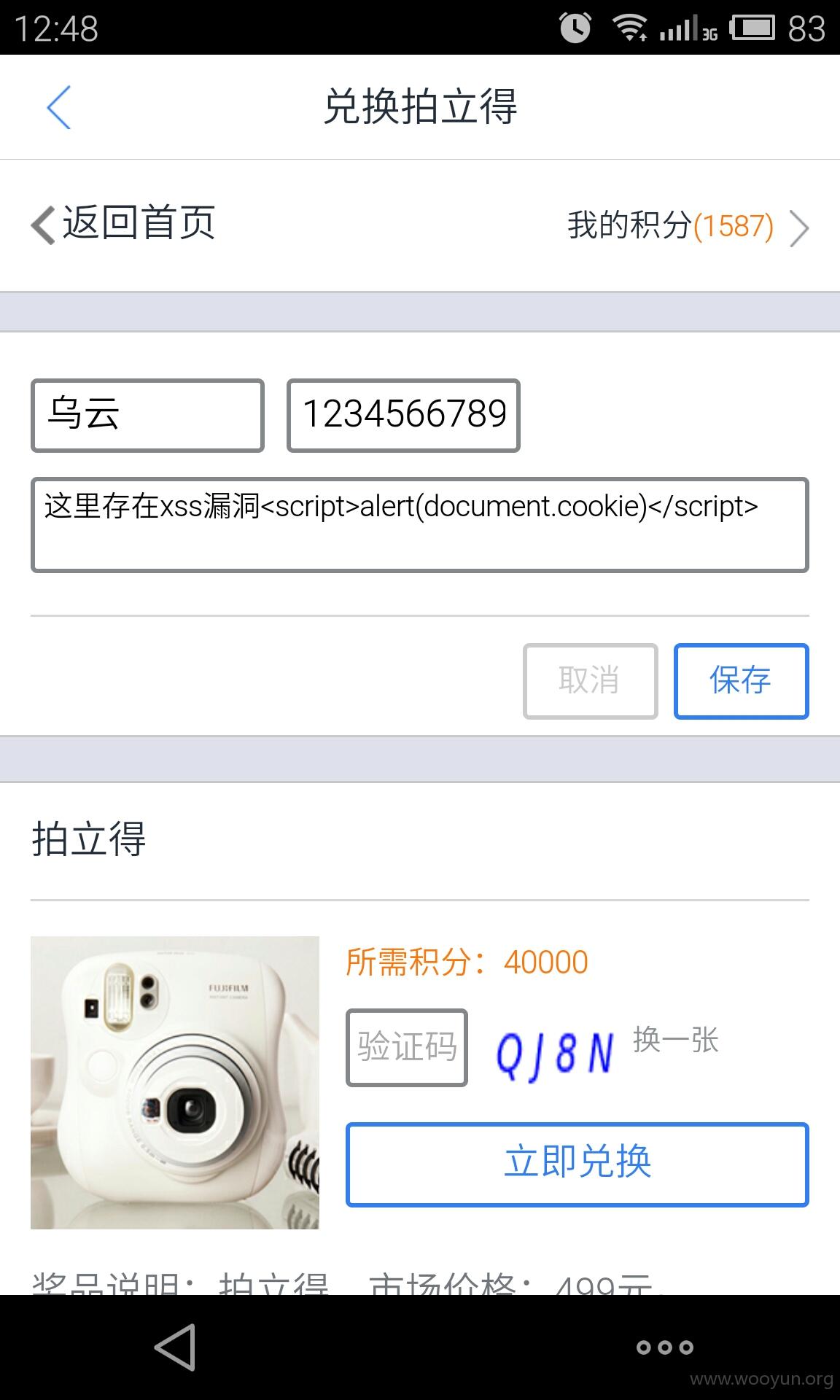
Task: Edit the phone number field 1234566789
Action: tap(403, 416)
